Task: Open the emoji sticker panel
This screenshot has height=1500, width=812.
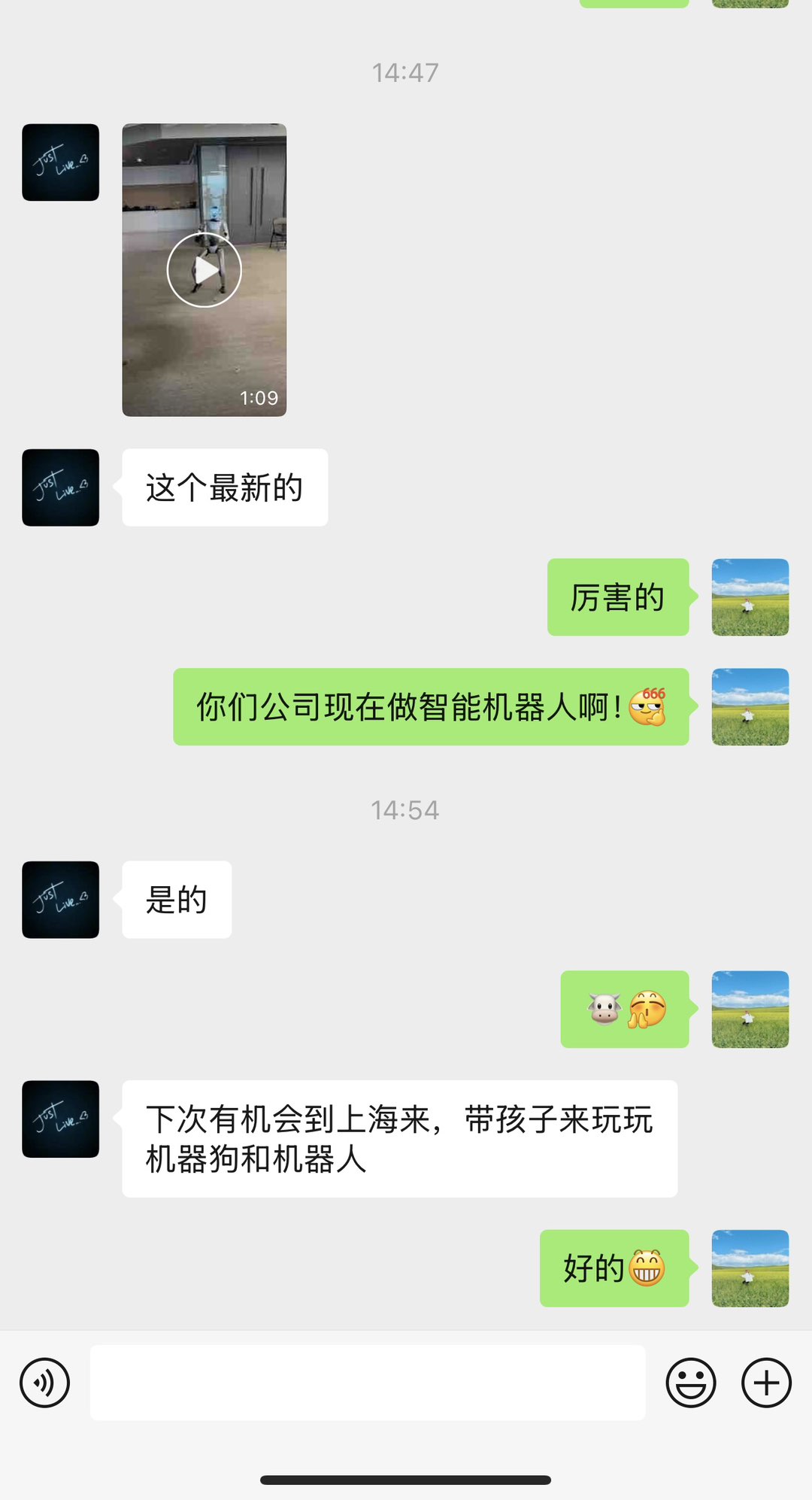Action: coord(690,1383)
